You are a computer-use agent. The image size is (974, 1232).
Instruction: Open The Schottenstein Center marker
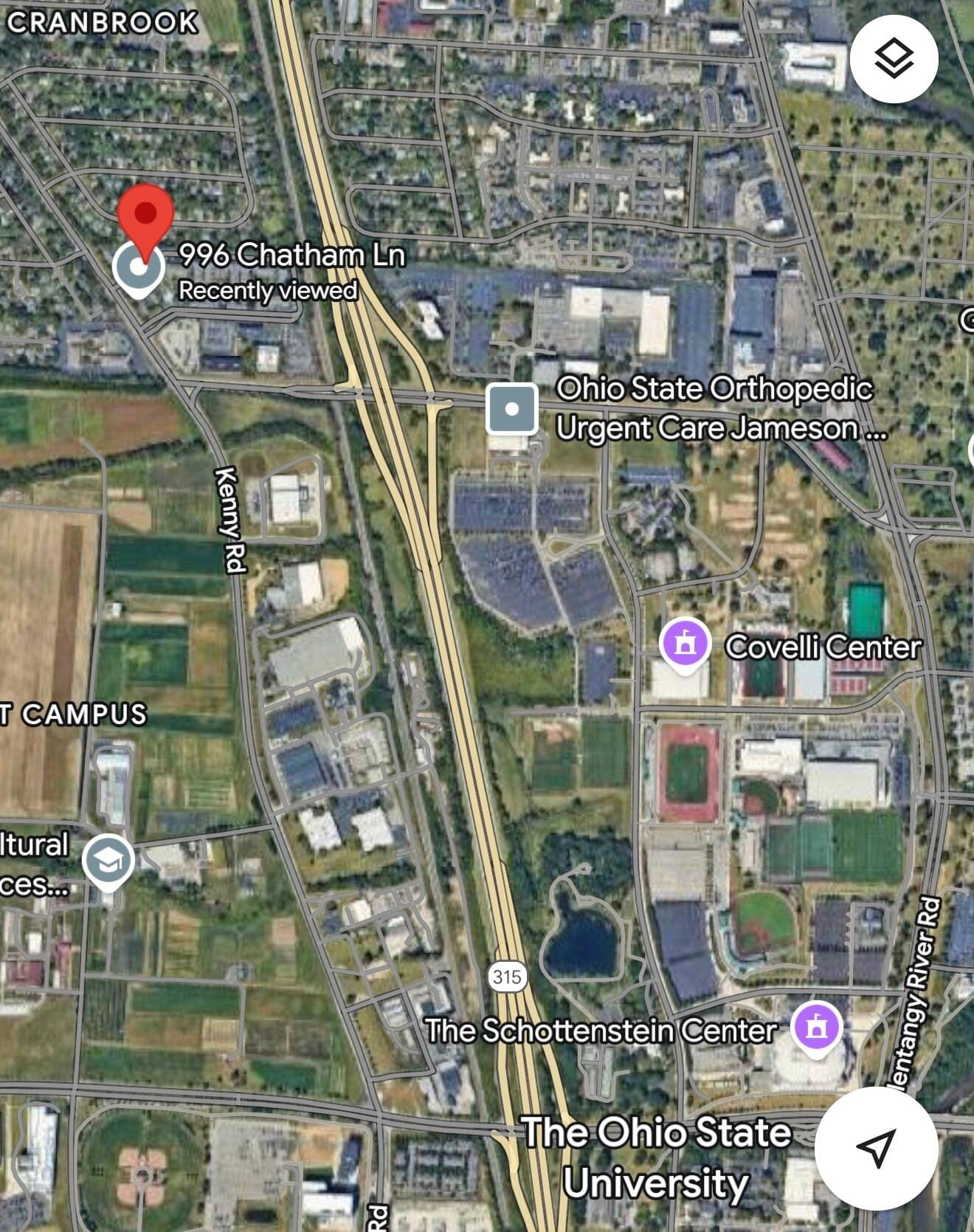pos(815,1027)
